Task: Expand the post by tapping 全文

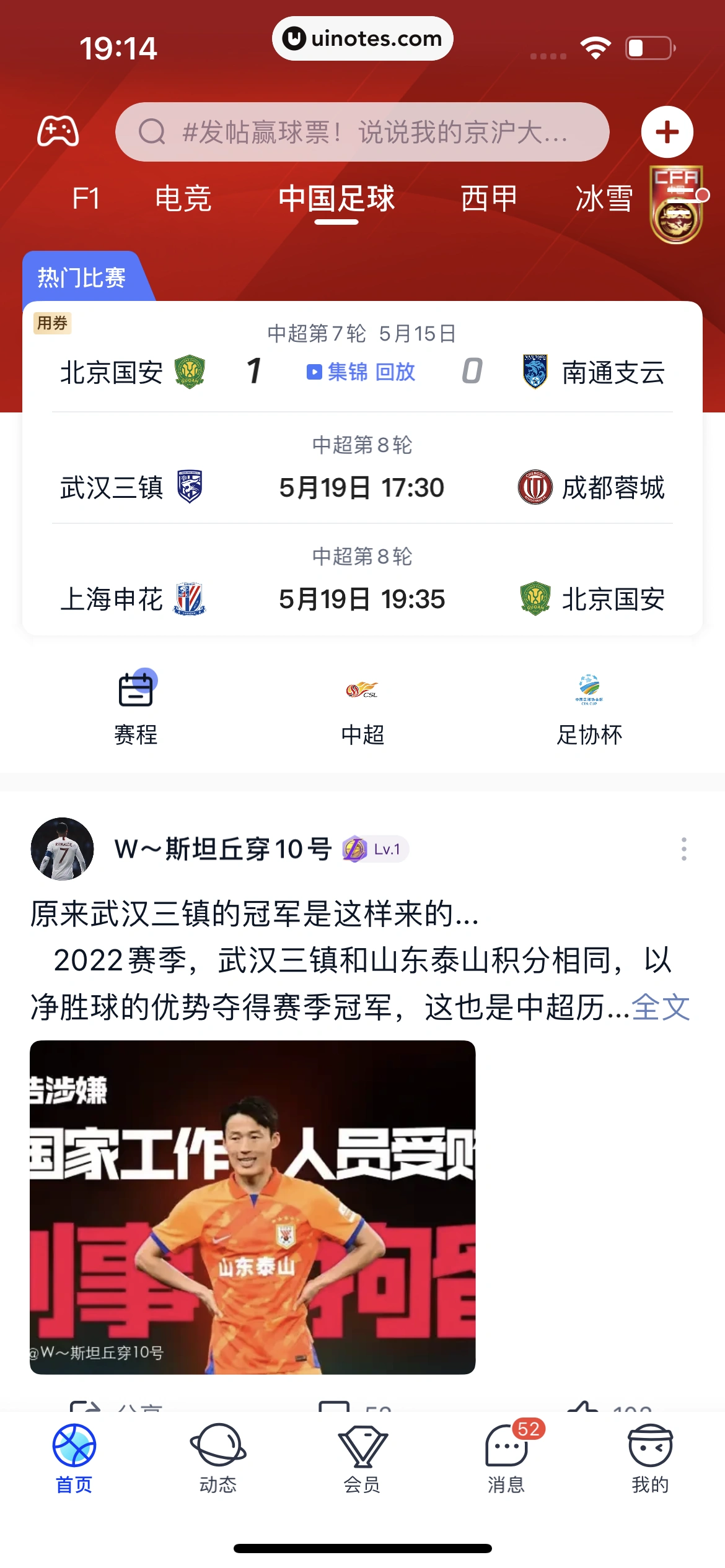Action: [x=661, y=1006]
